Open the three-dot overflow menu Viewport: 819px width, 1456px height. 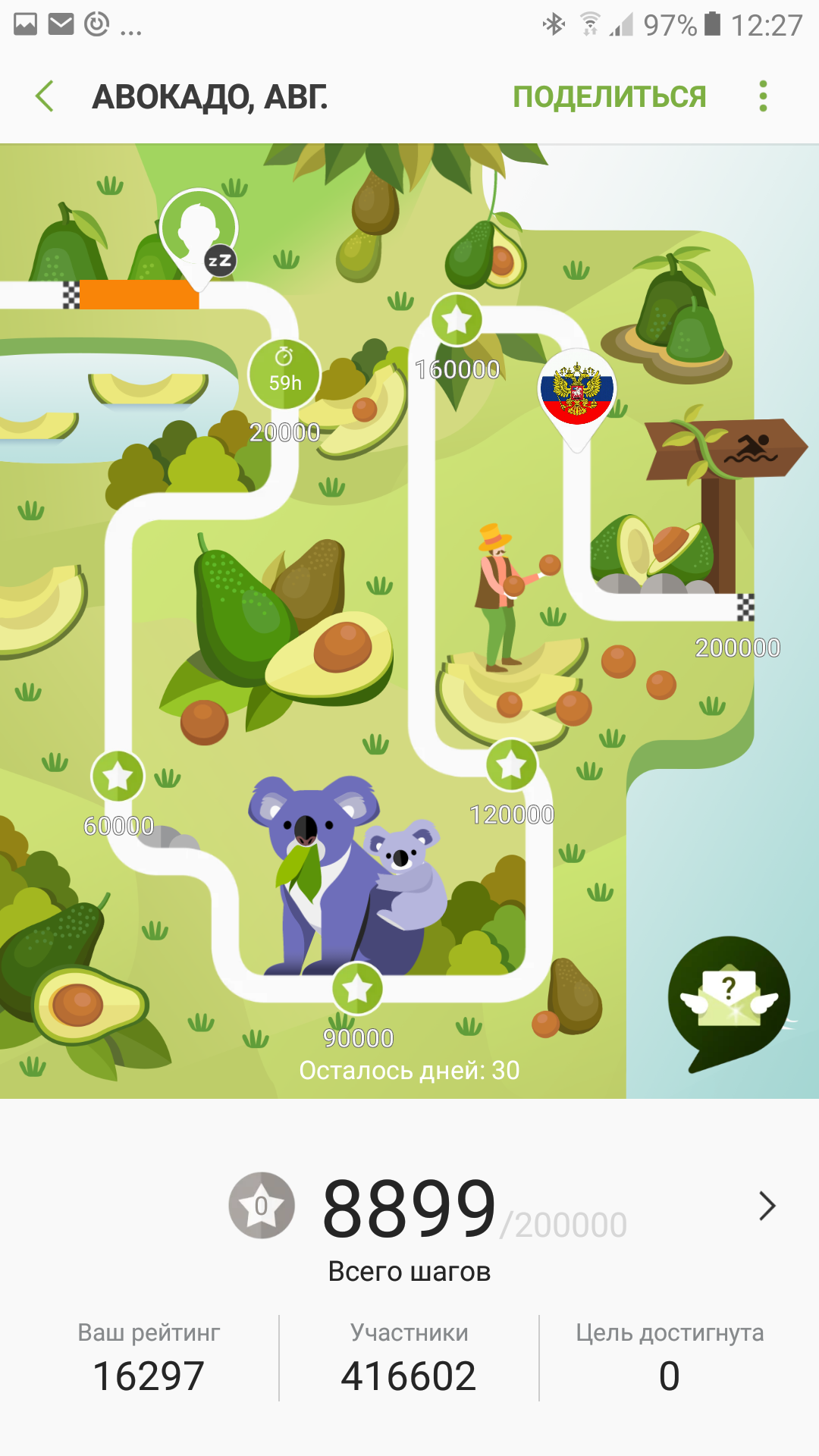[763, 97]
